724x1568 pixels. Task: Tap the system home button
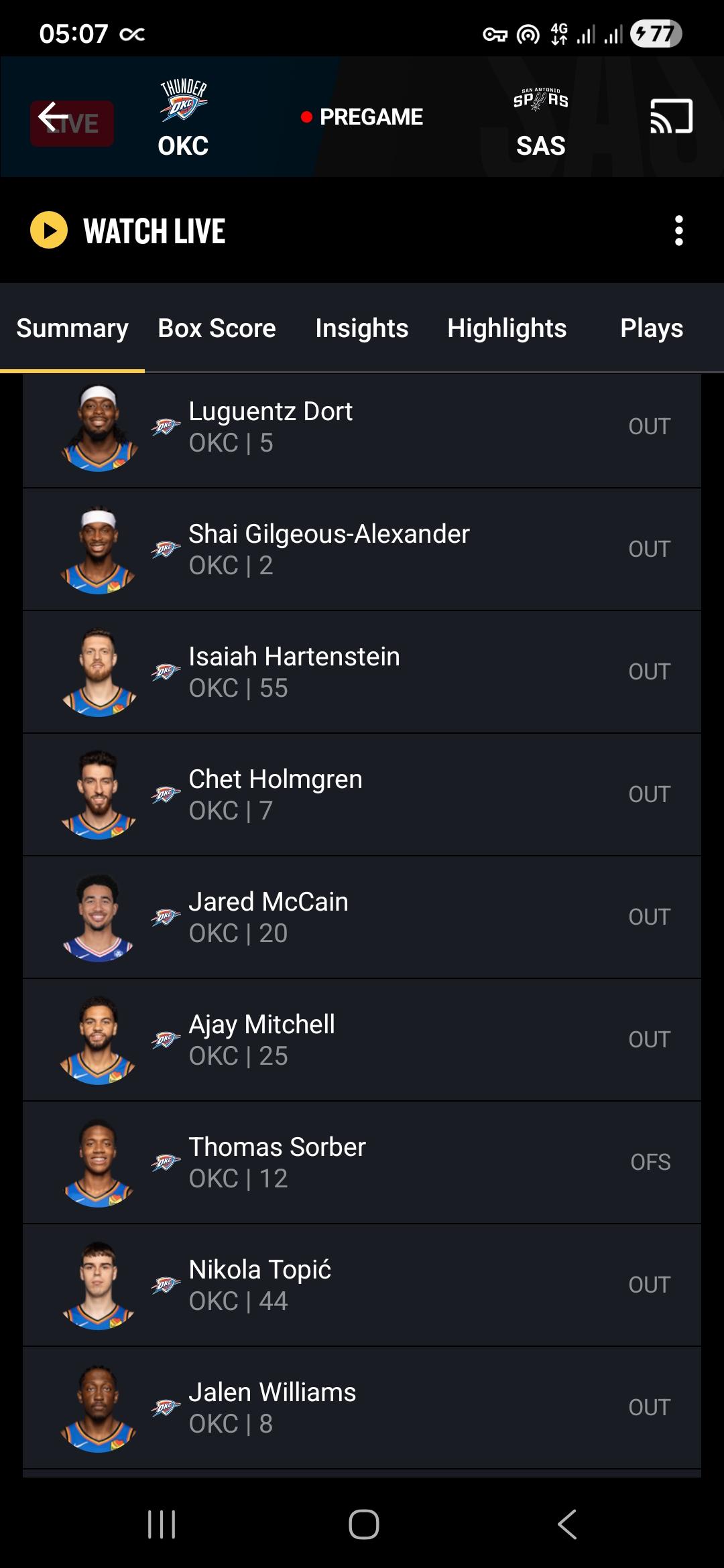pyautogui.click(x=363, y=1524)
